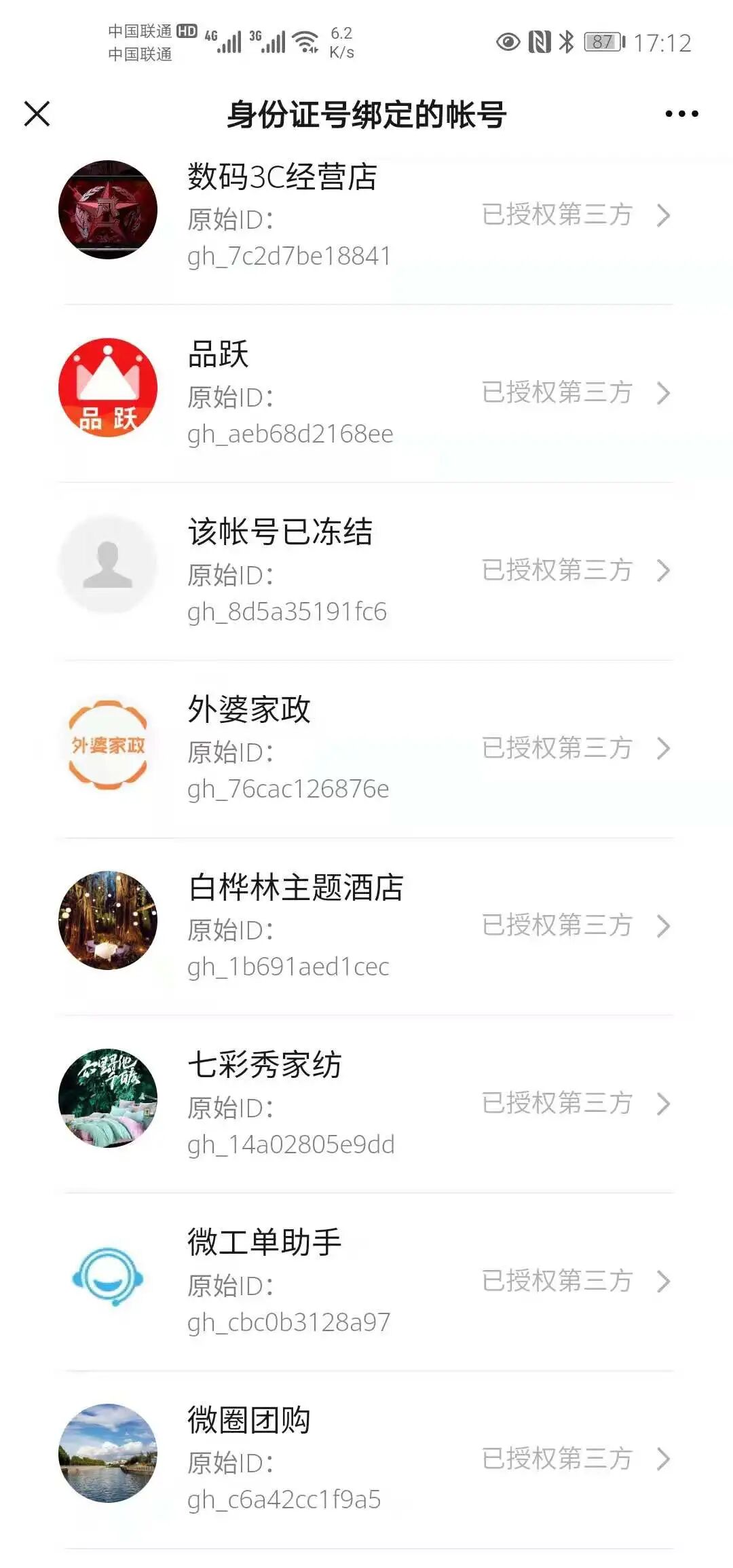The width and height of the screenshot is (733, 1568).
Task: Open the 数码3C经营店 account row
Action: pos(366,215)
